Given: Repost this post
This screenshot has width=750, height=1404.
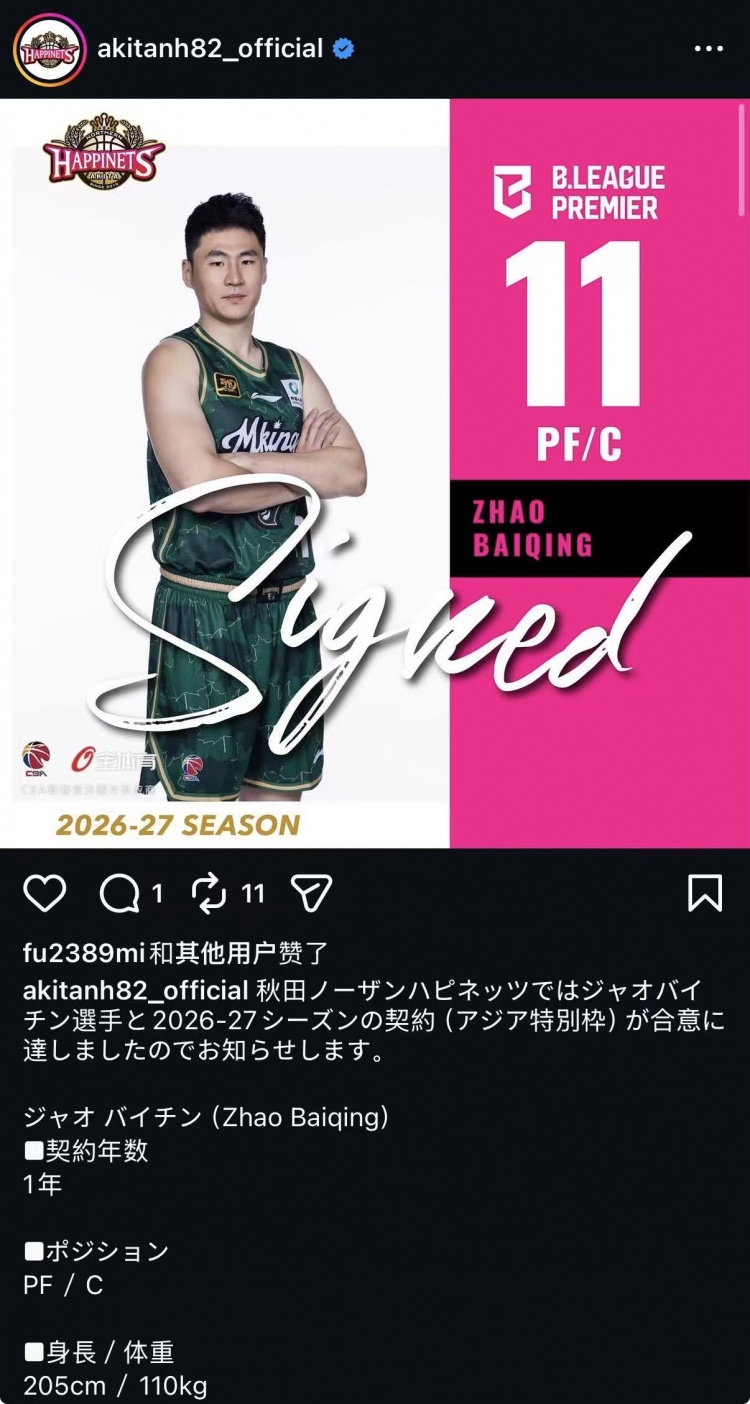Looking at the screenshot, I should (x=210, y=893).
